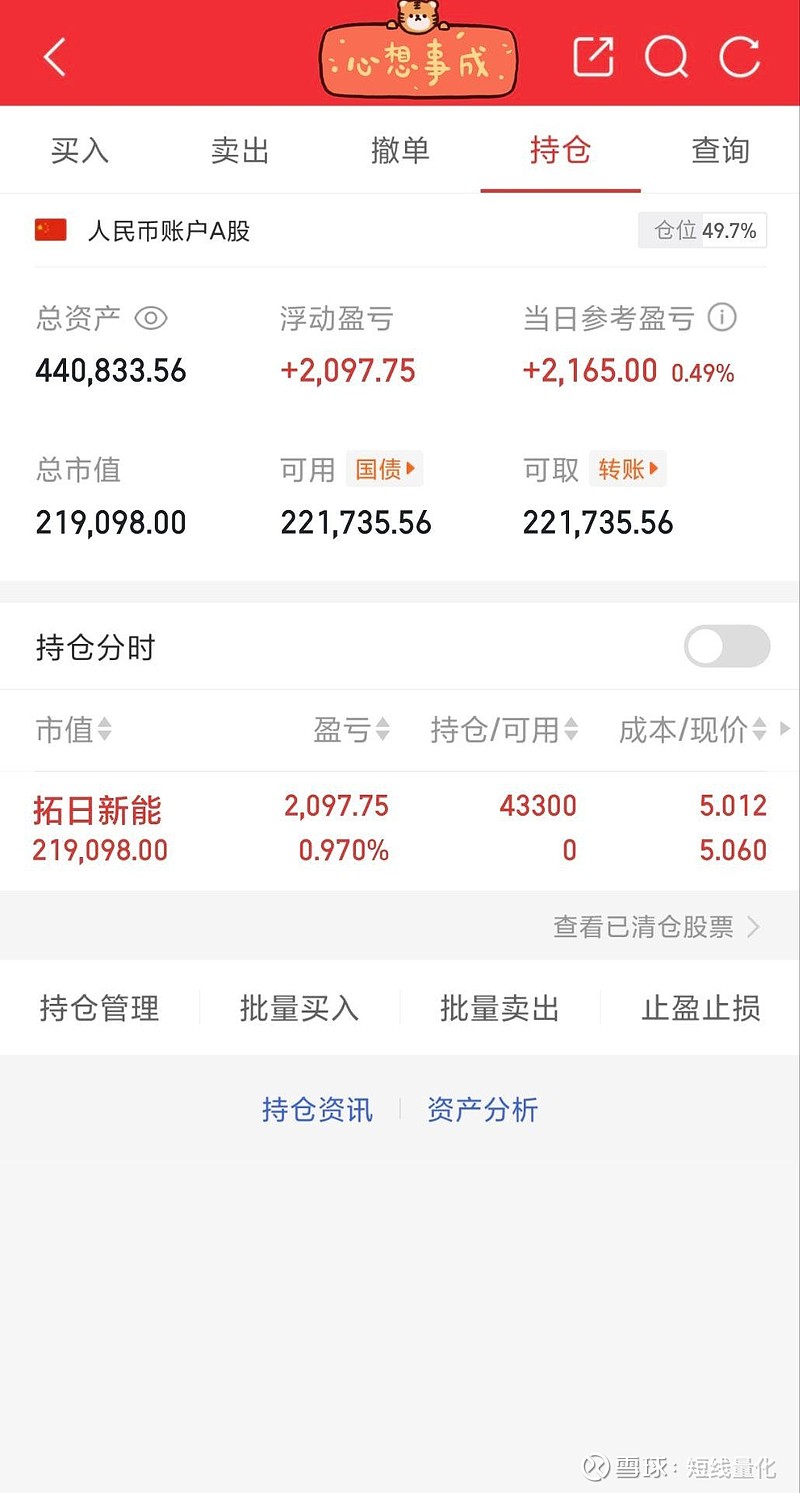800x1493 pixels.
Task: Open 查看已清仓股票 link
Action: pyautogui.click(x=657, y=927)
